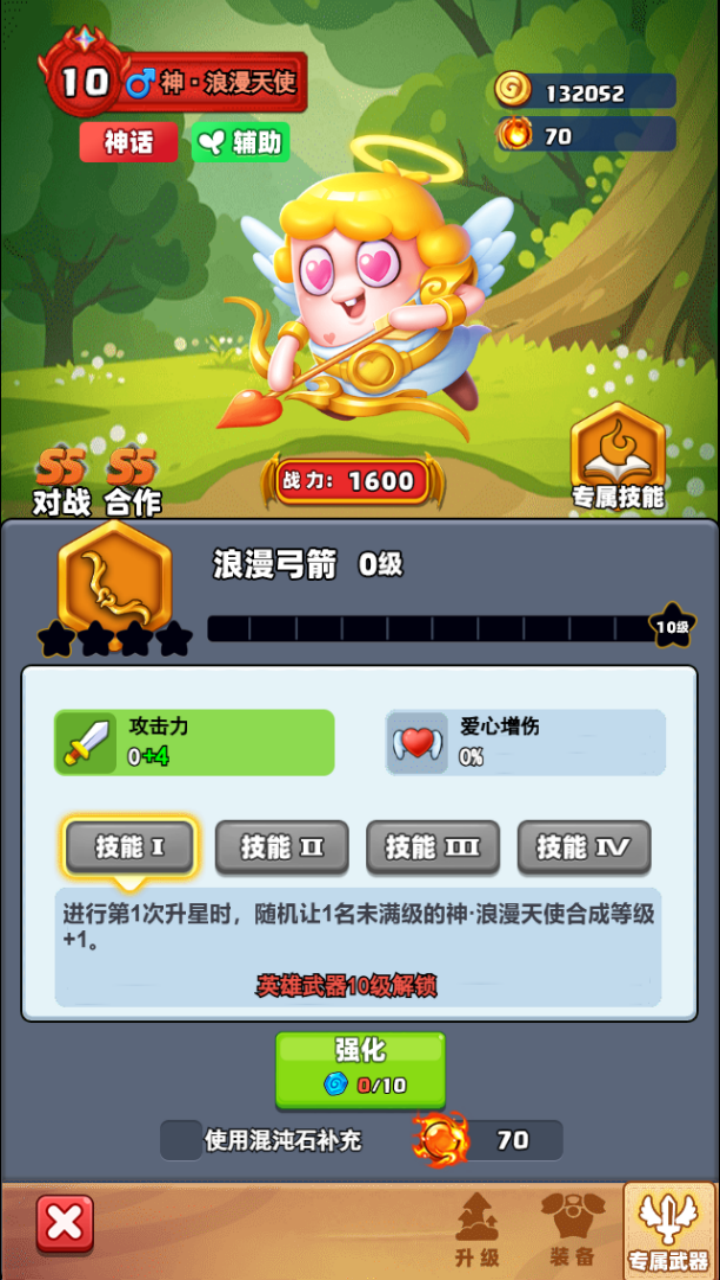The image size is (720, 1280).
Task: Tap the 浪漫弓箭 weapon hexagon icon
Action: (x=115, y=583)
